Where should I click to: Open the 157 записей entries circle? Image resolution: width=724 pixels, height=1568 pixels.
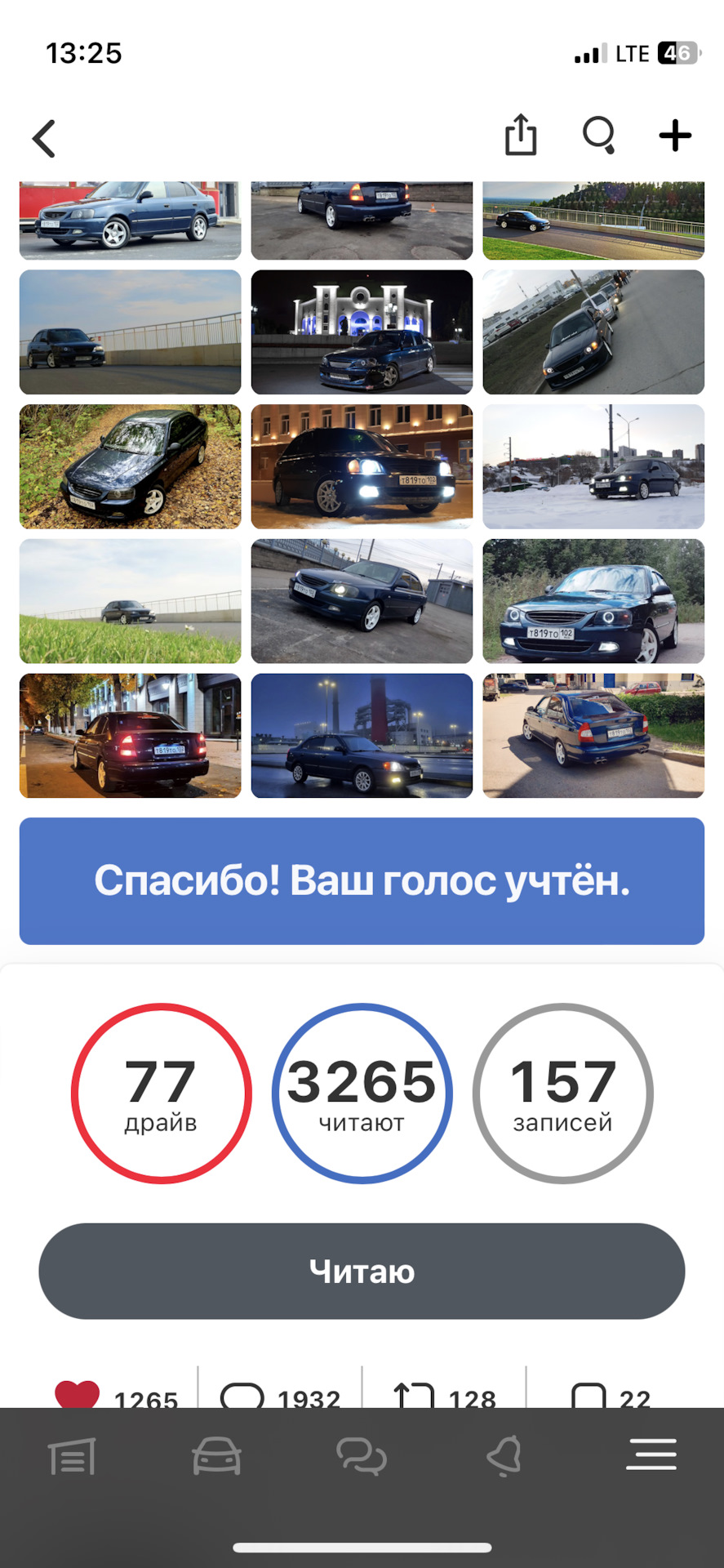coord(562,1093)
